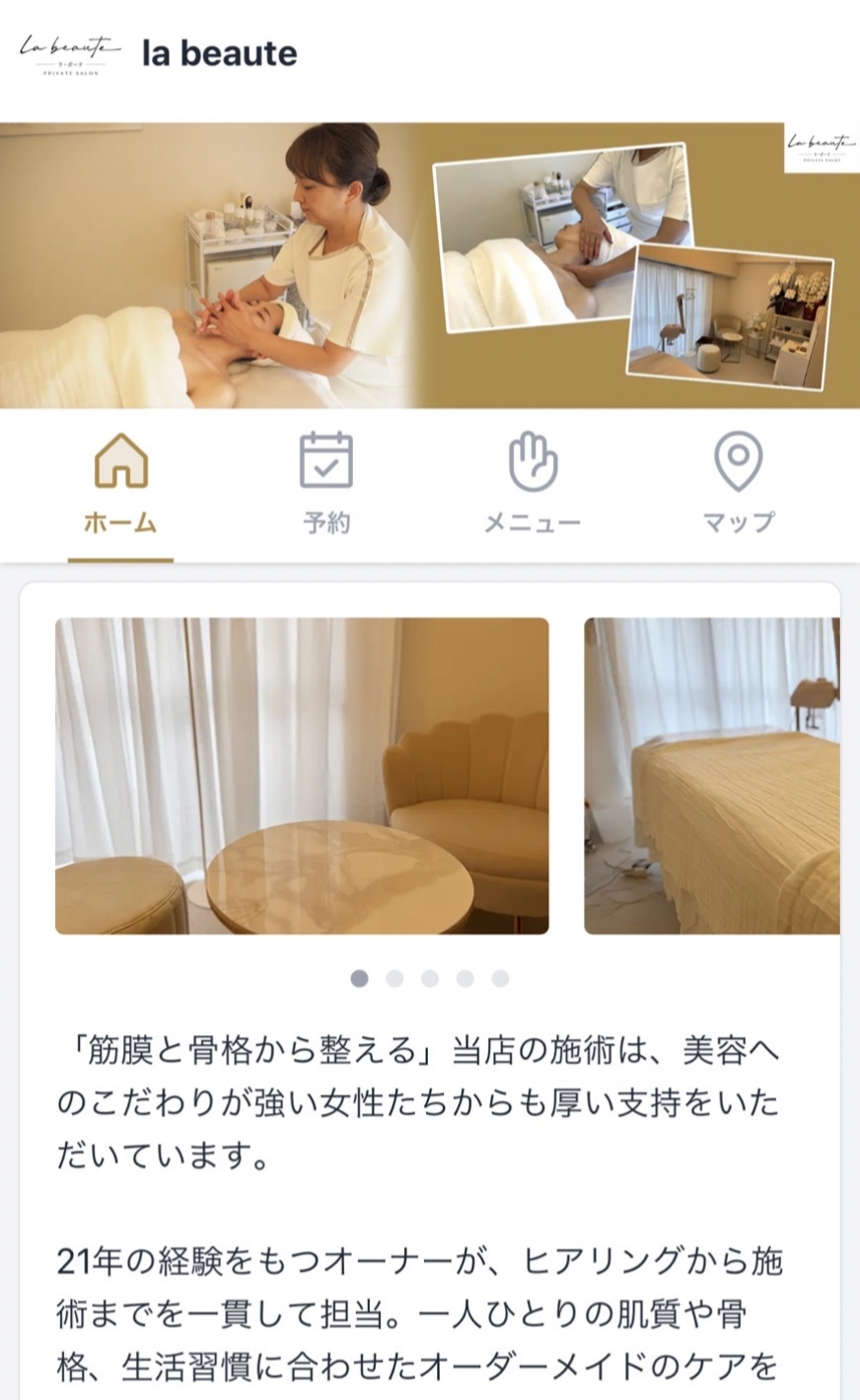Open the salon lounge chair photo
Image resolution: width=860 pixels, height=1400 pixels.
[302, 776]
